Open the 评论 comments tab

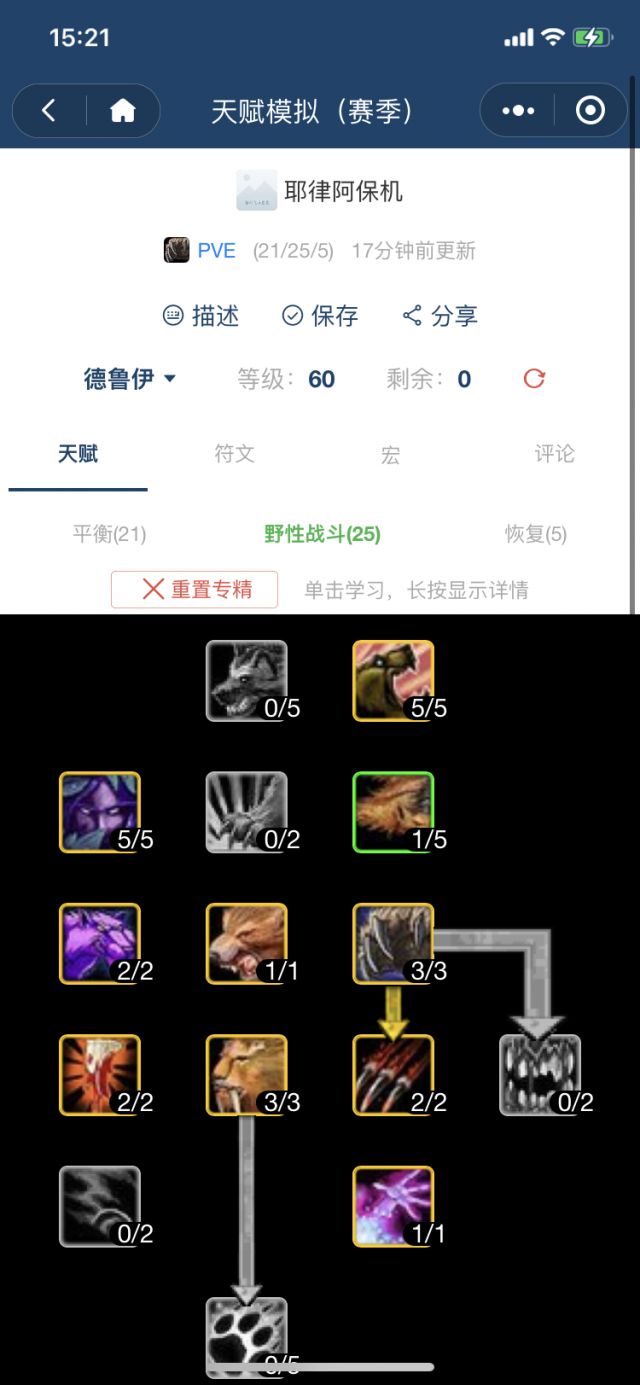(x=554, y=454)
